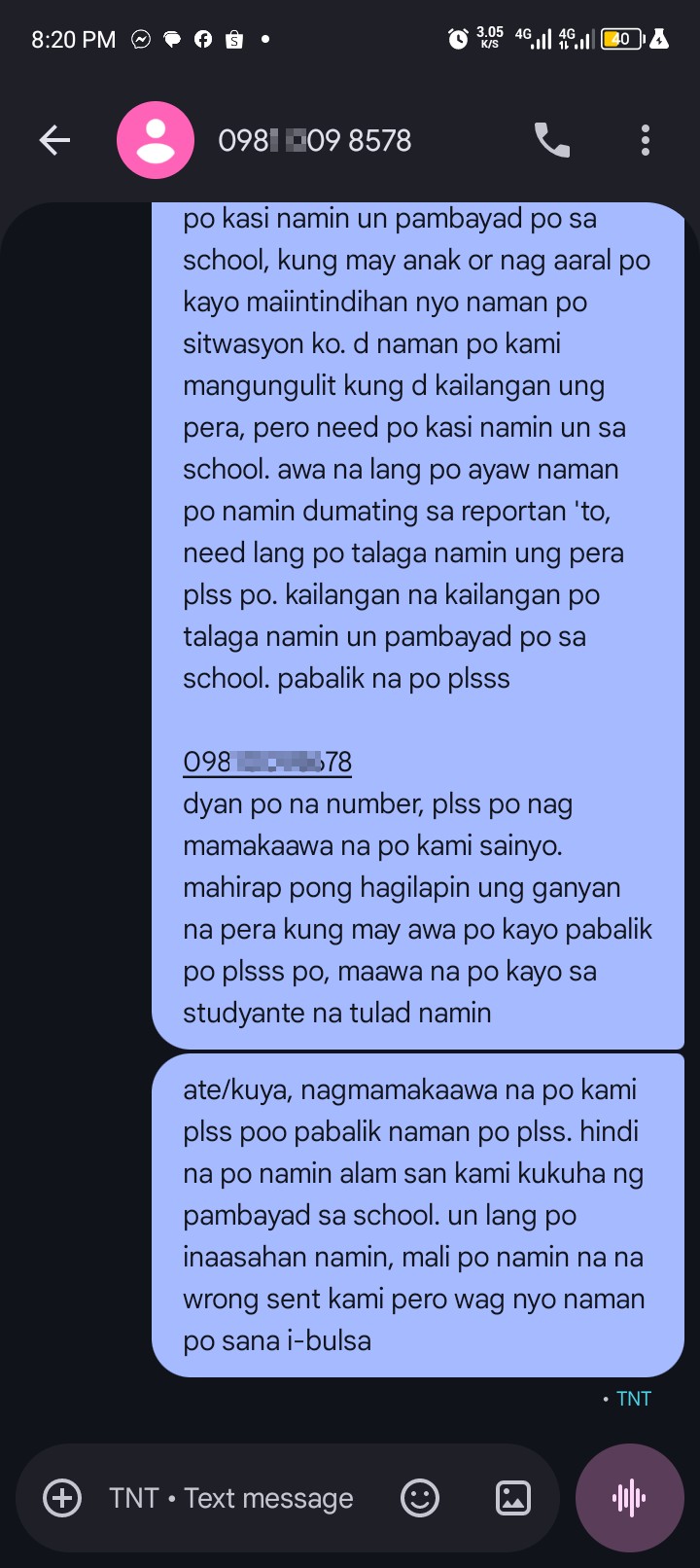Go back to the conversations list
The width and height of the screenshot is (700, 1568).
54,141
